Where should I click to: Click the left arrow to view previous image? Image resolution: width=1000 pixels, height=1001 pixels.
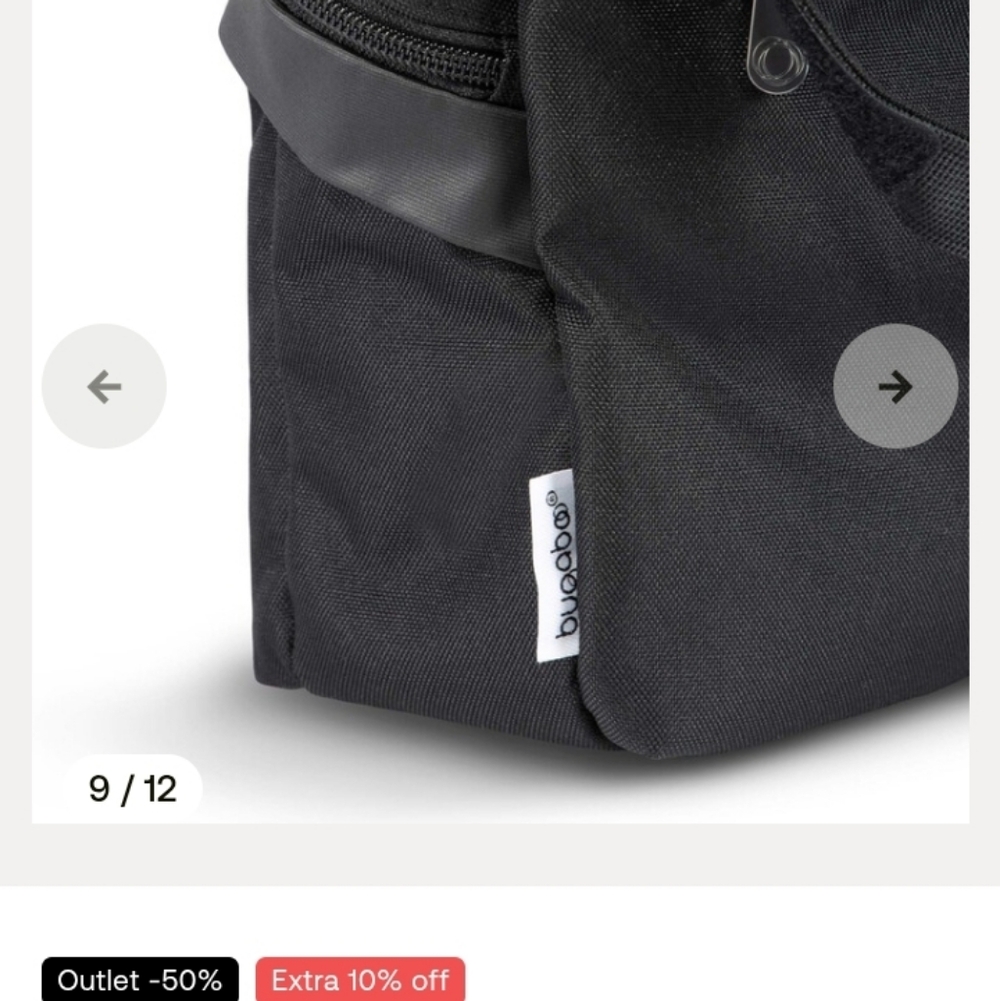pos(103,386)
